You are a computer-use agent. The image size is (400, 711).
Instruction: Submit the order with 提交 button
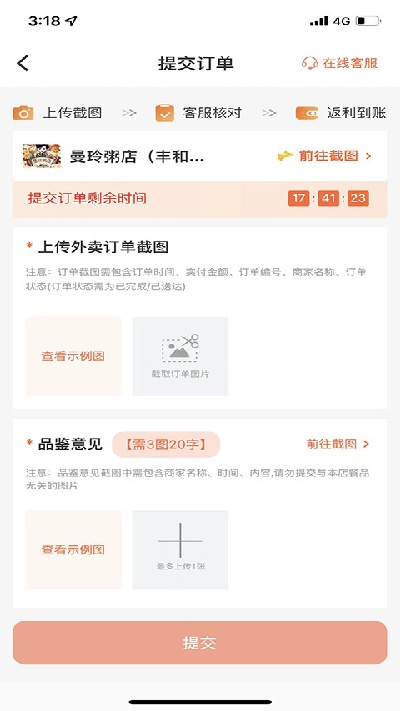(200, 643)
